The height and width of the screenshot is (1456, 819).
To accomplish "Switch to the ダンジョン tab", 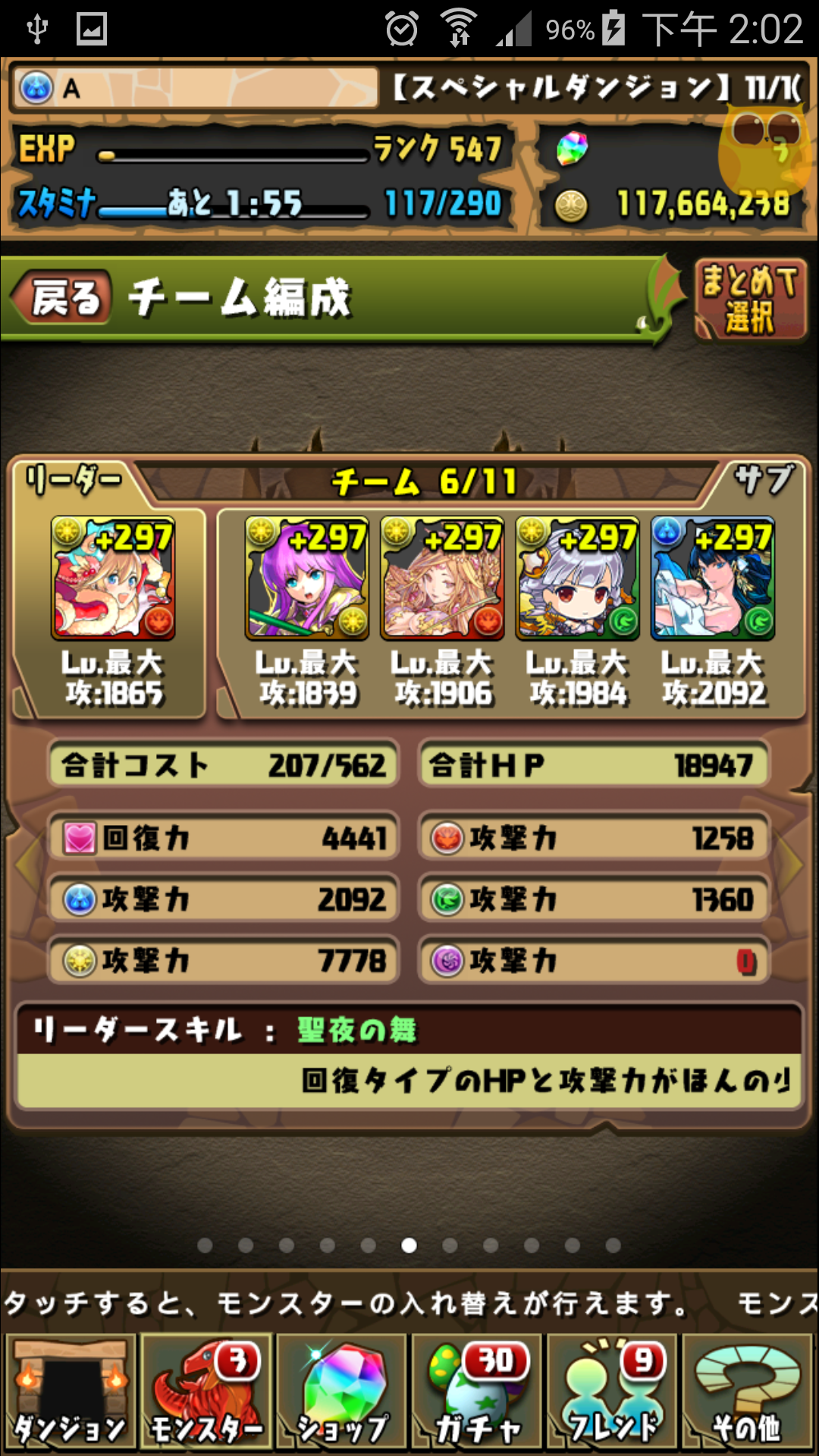I will point(71,1392).
